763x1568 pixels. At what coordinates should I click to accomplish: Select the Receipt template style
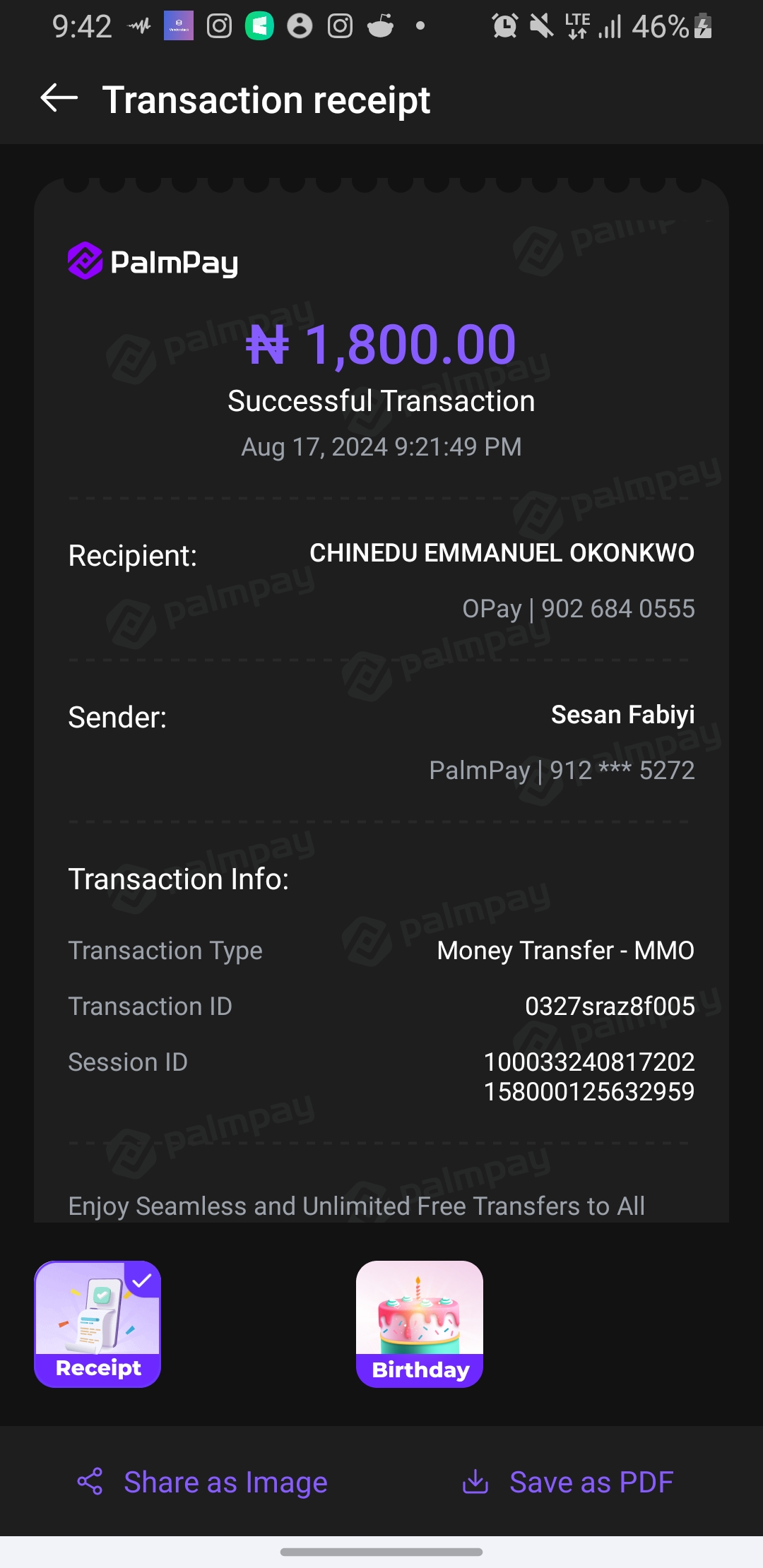pyautogui.click(x=97, y=1324)
